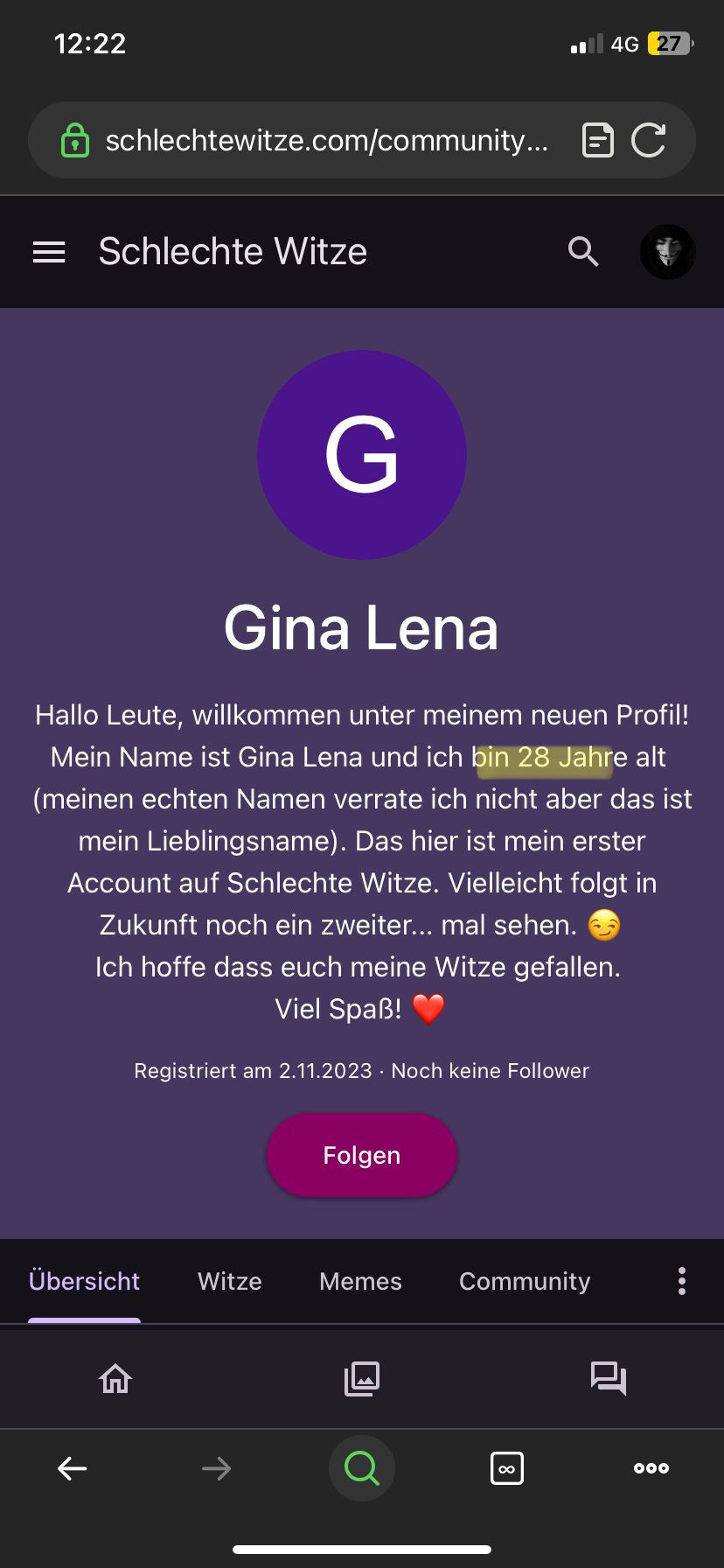Open the browser search button
The image size is (724, 1568).
point(361,1468)
